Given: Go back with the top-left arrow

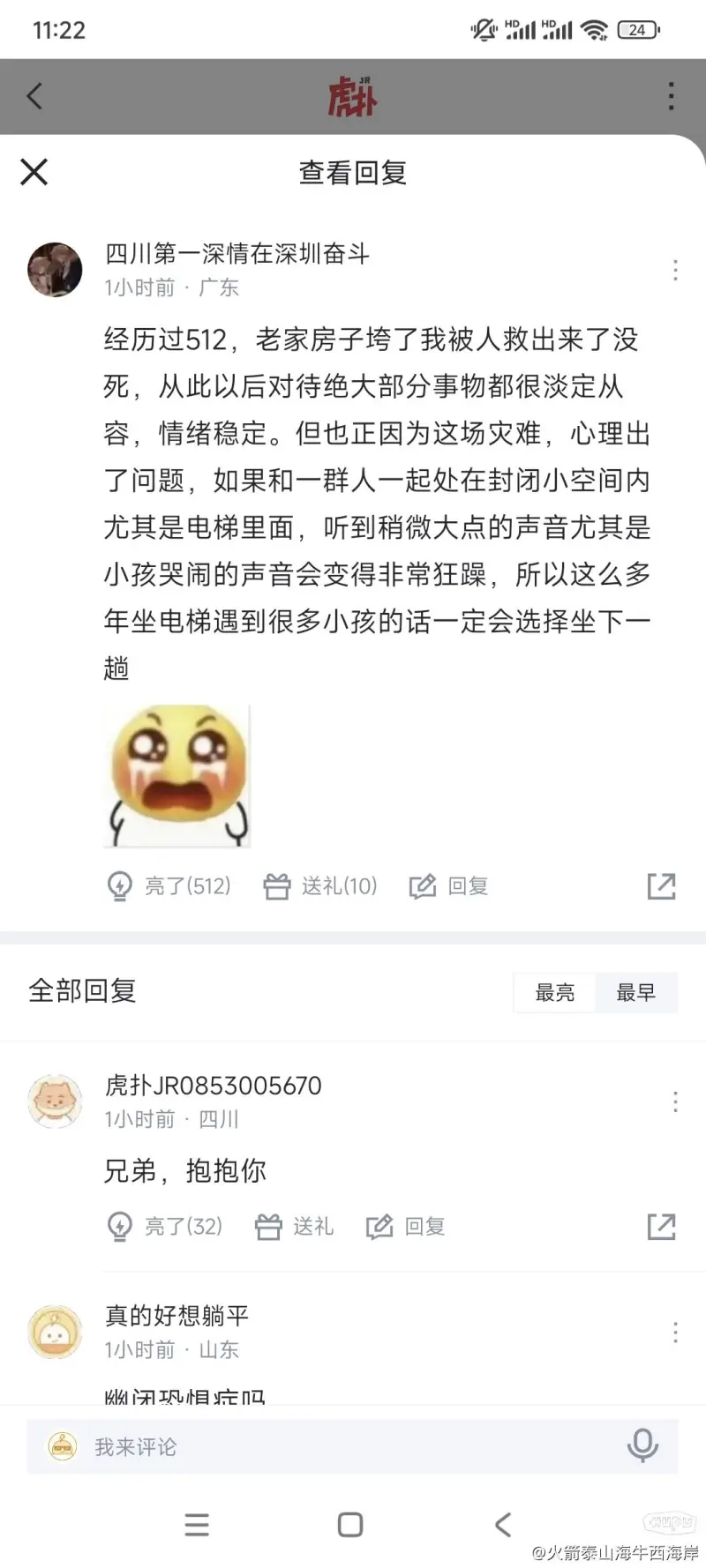Looking at the screenshot, I should pyautogui.click(x=34, y=96).
